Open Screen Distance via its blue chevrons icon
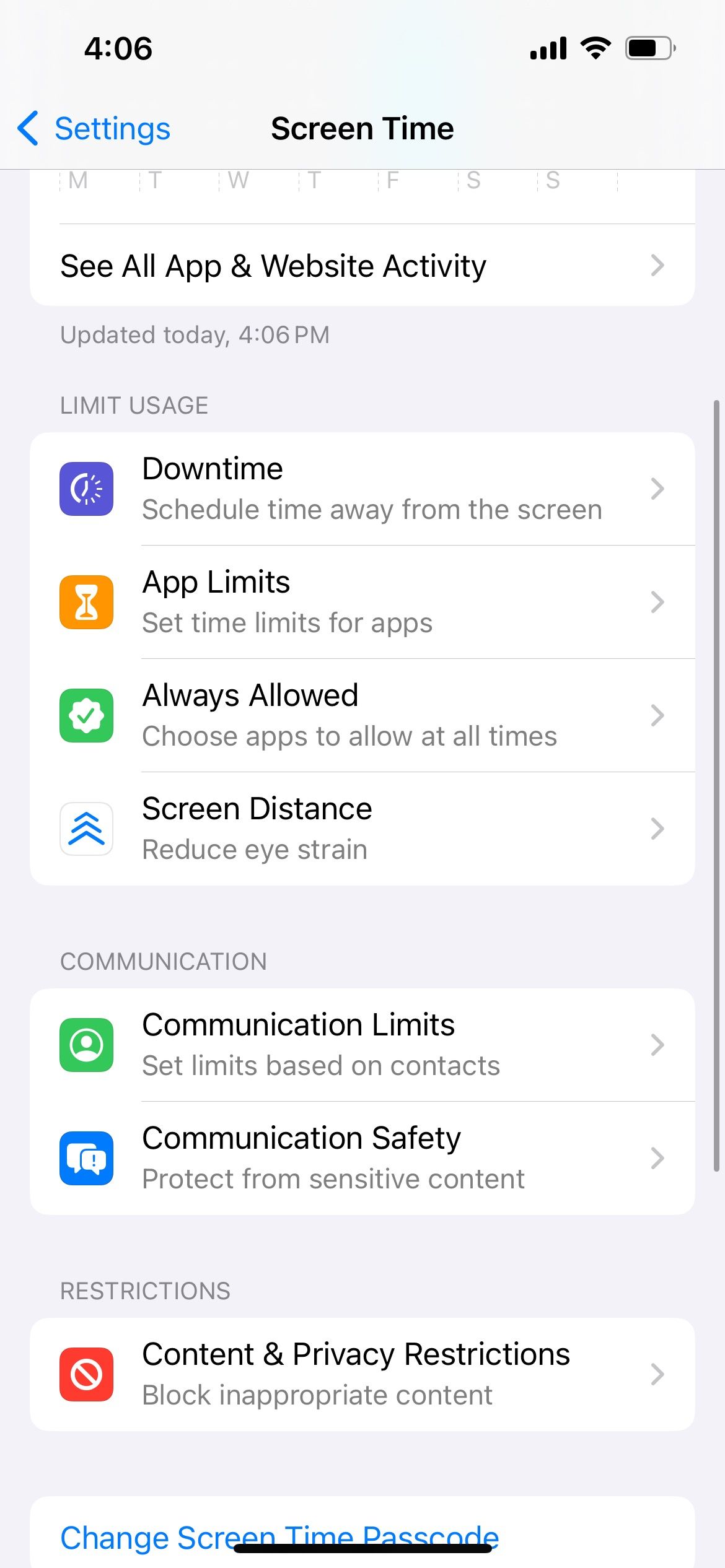725x1568 pixels. 87,829
